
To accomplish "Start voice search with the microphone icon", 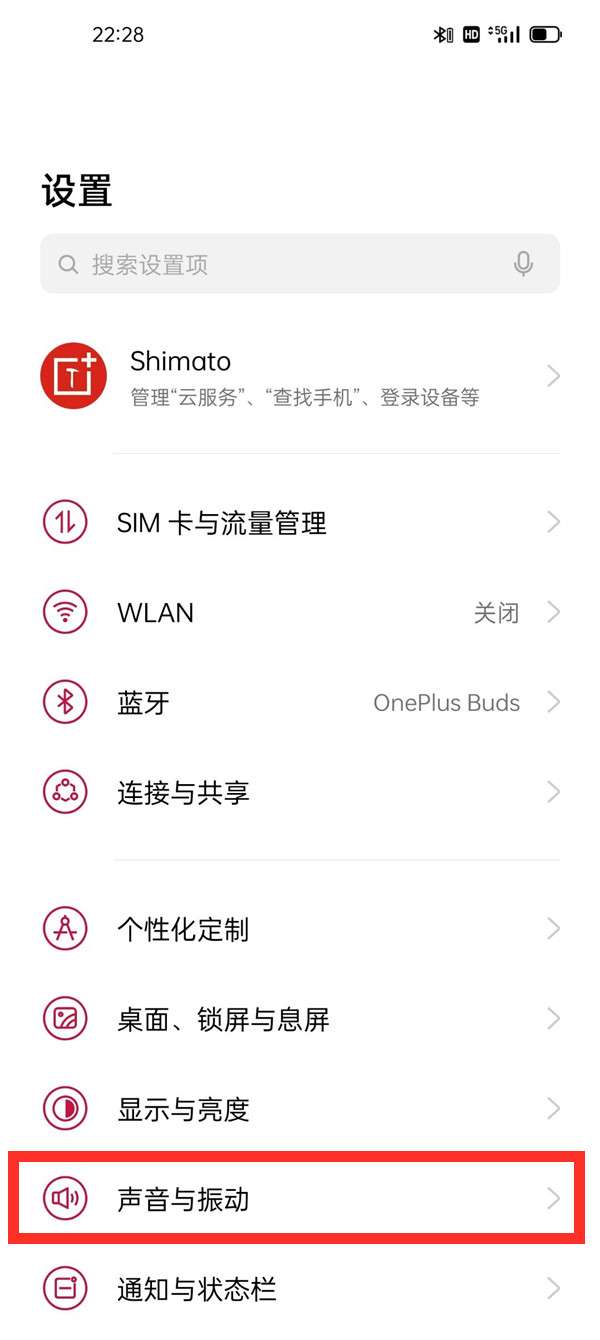I will [523, 264].
